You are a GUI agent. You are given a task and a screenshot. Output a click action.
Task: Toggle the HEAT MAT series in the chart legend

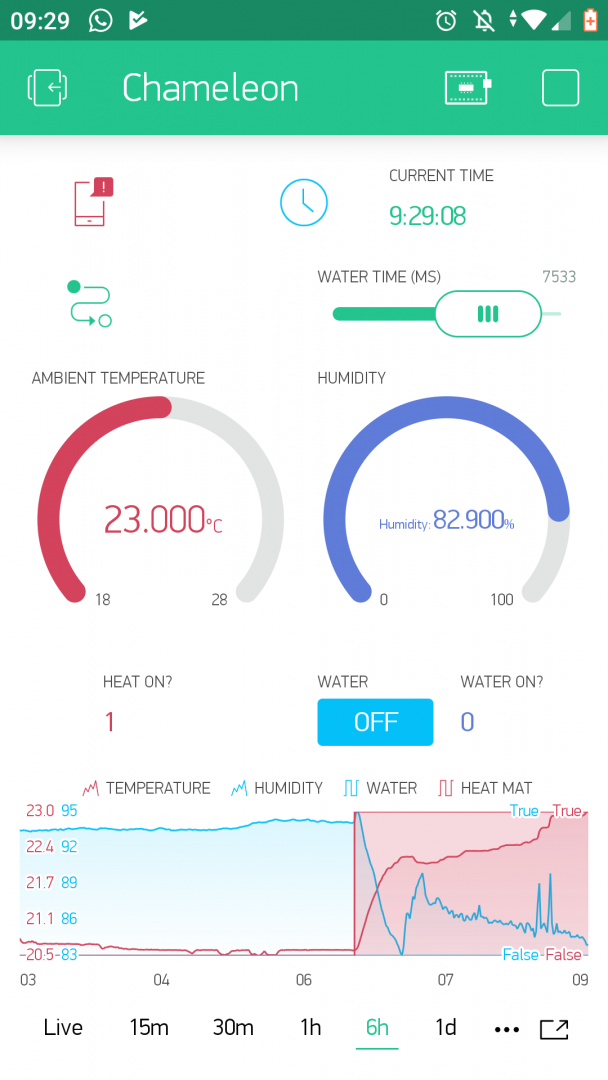[x=485, y=788]
